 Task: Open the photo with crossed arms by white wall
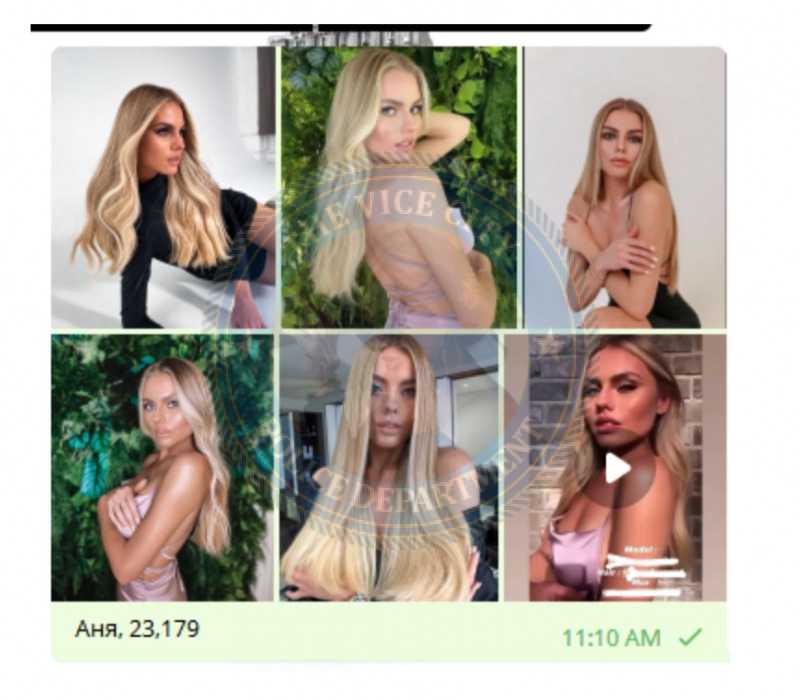click(625, 188)
